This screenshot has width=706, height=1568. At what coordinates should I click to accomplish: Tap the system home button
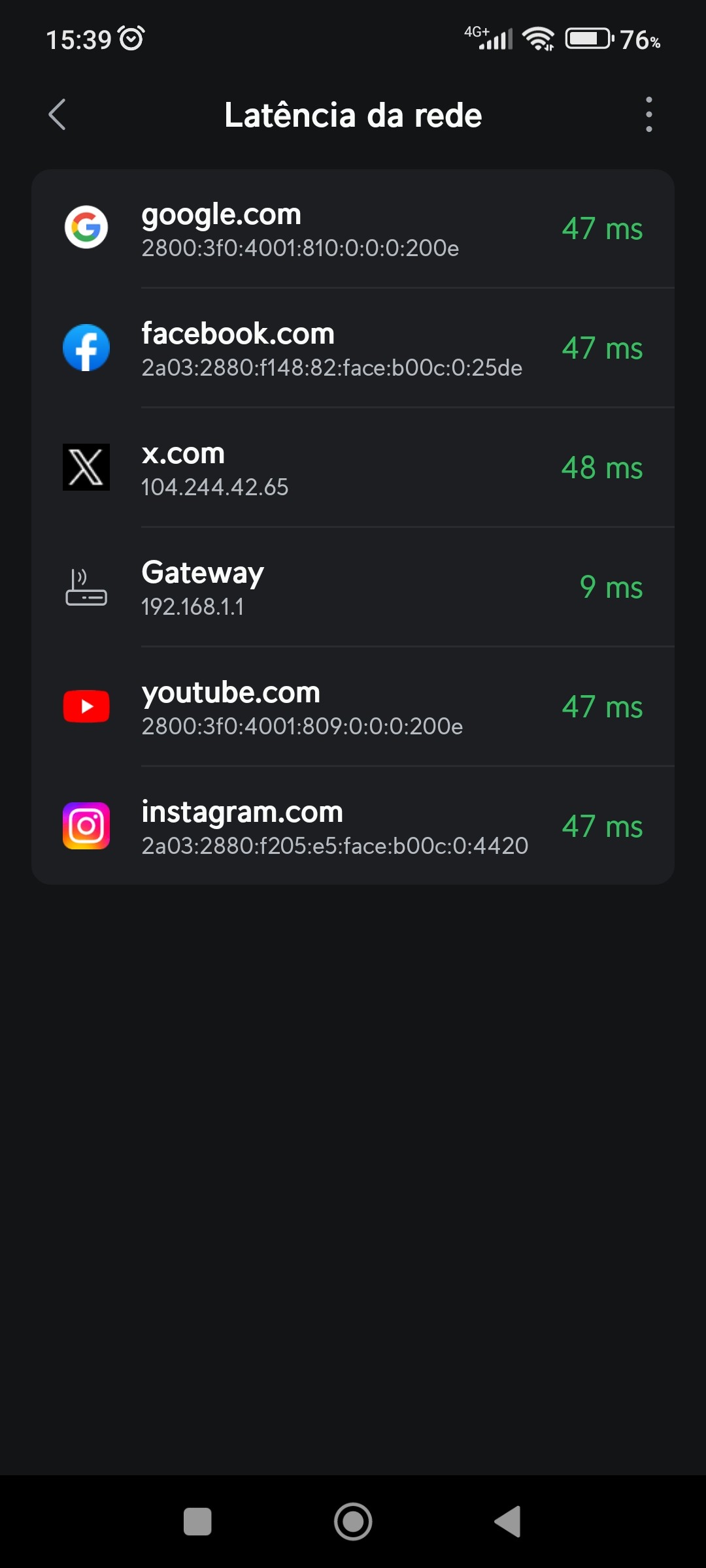coord(353,1522)
